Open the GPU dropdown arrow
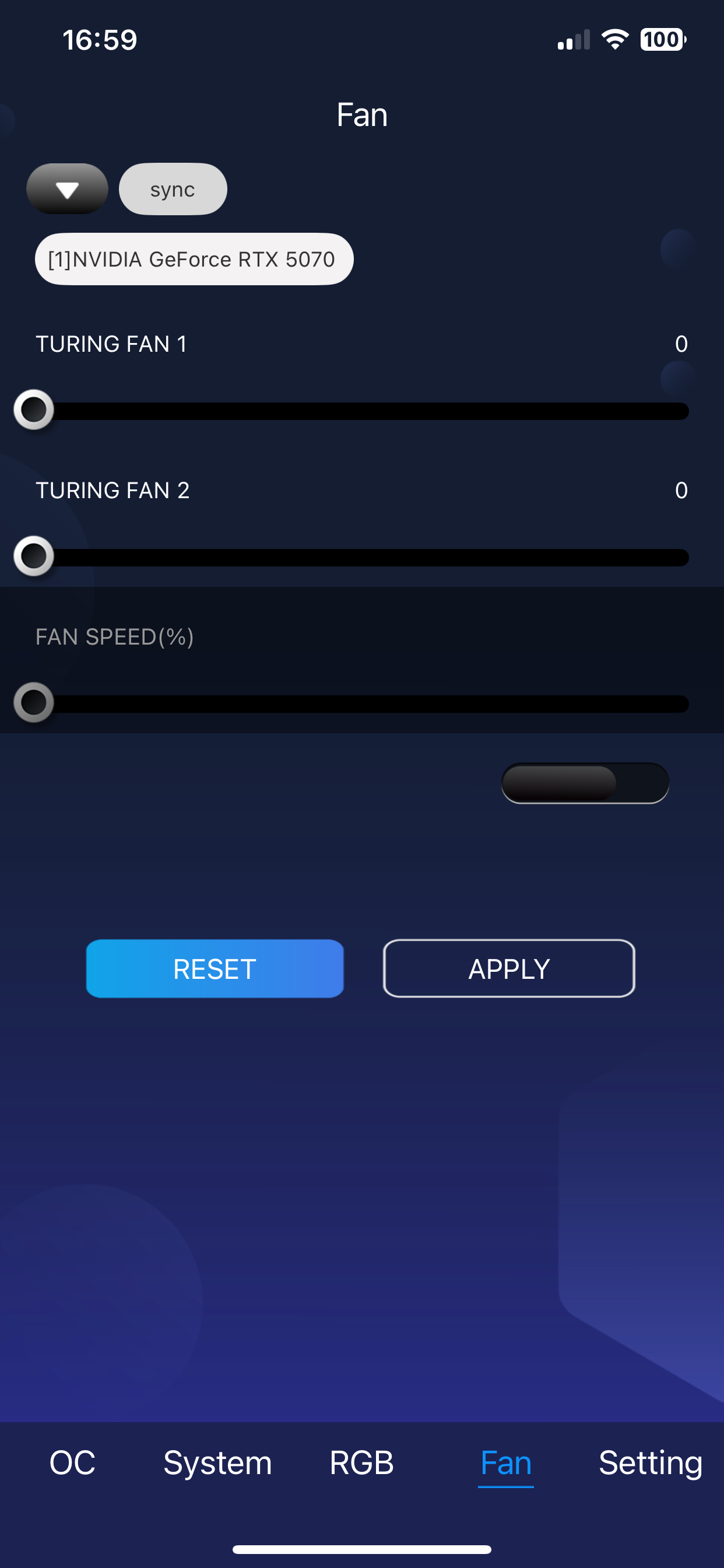 (x=67, y=190)
